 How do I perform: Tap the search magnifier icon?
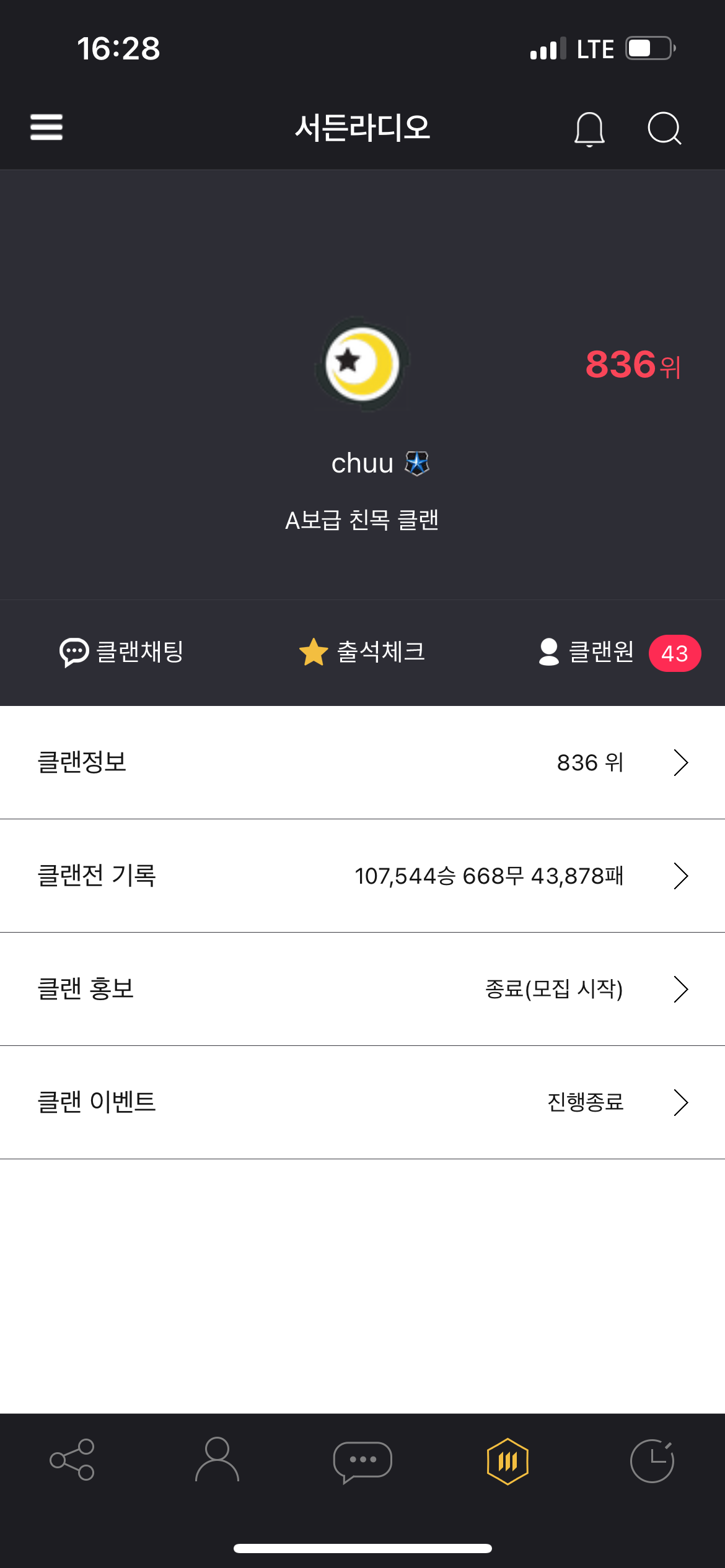[664, 129]
